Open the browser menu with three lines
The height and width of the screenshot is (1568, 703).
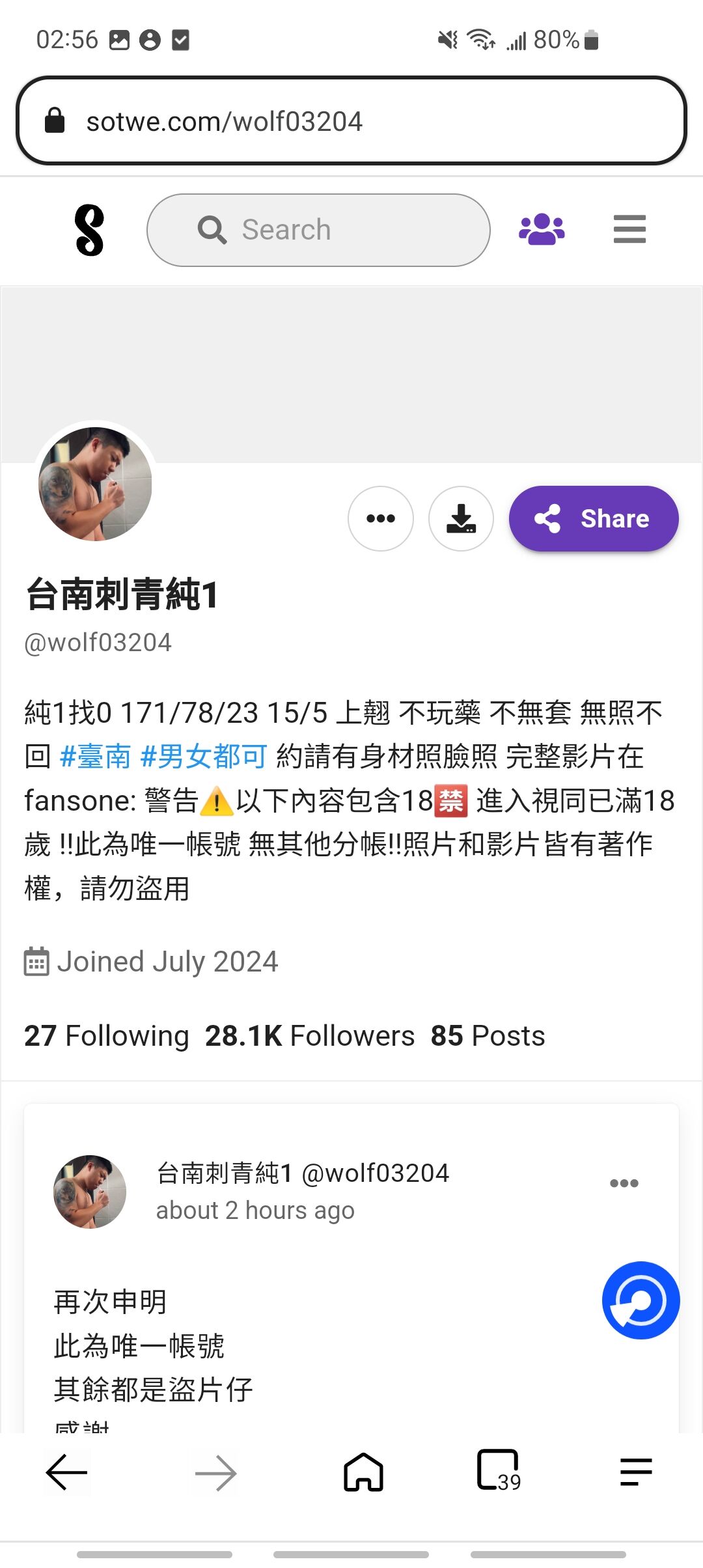coord(636,1472)
